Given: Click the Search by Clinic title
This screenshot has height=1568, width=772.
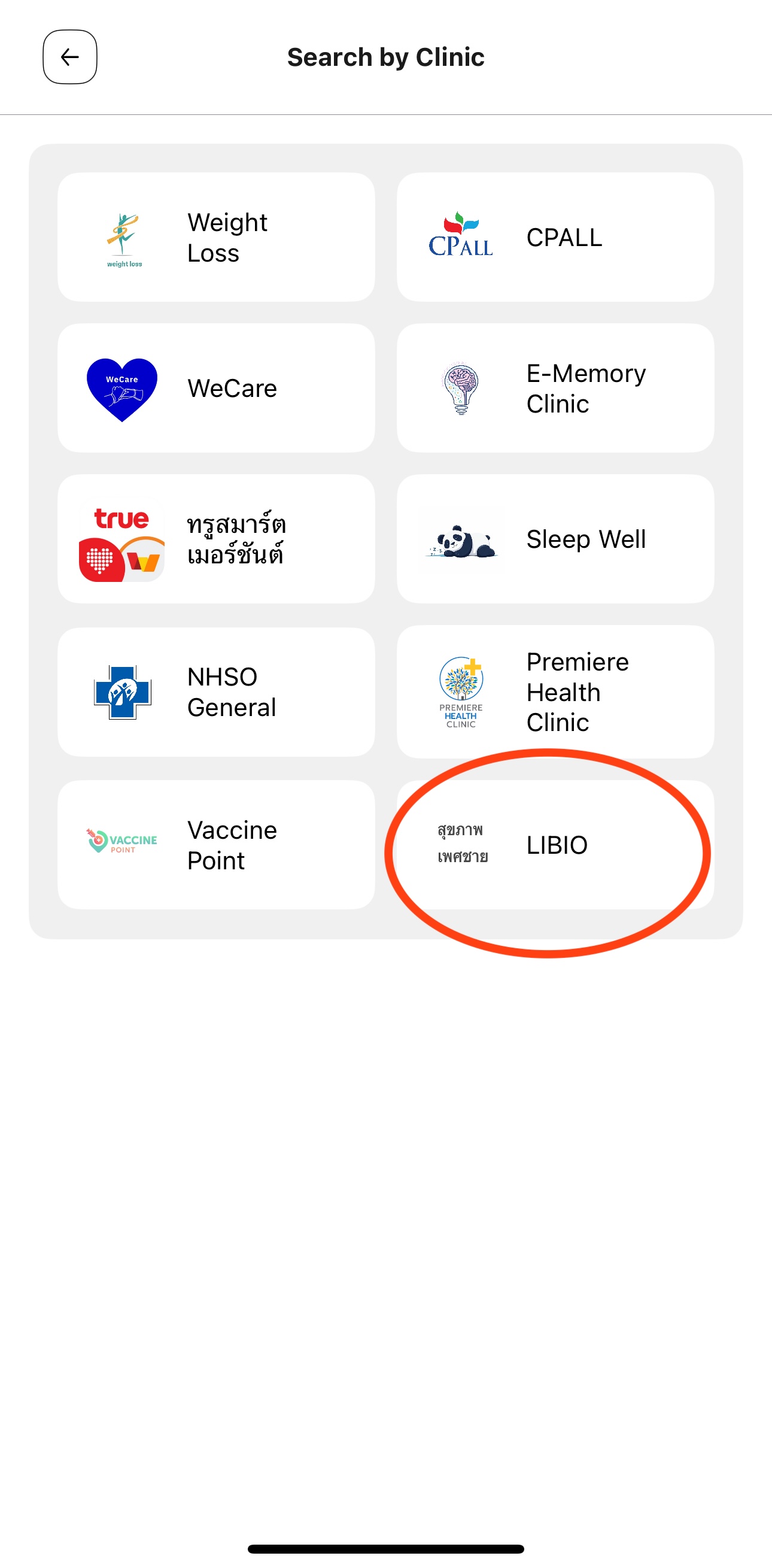Looking at the screenshot, I should coord(385,57).
